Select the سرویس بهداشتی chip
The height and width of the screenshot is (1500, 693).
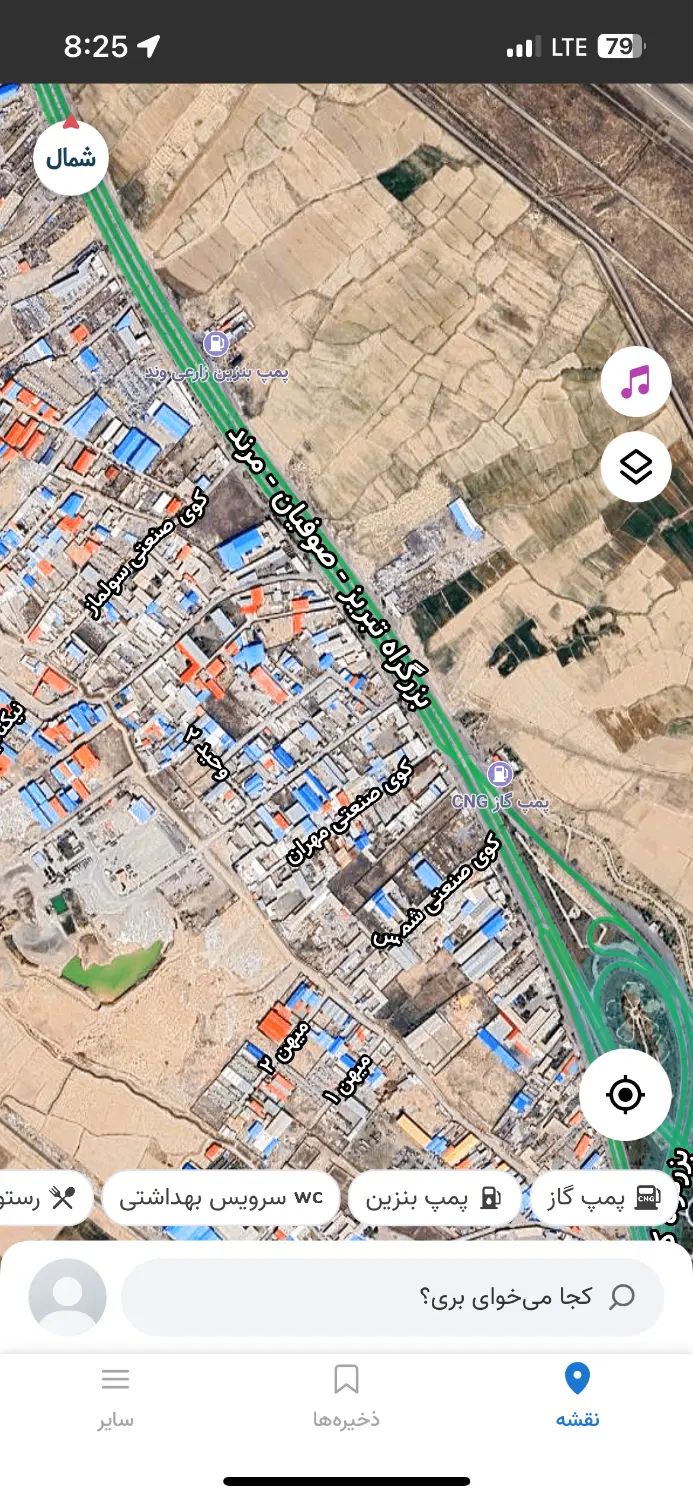click(221, 1198)
